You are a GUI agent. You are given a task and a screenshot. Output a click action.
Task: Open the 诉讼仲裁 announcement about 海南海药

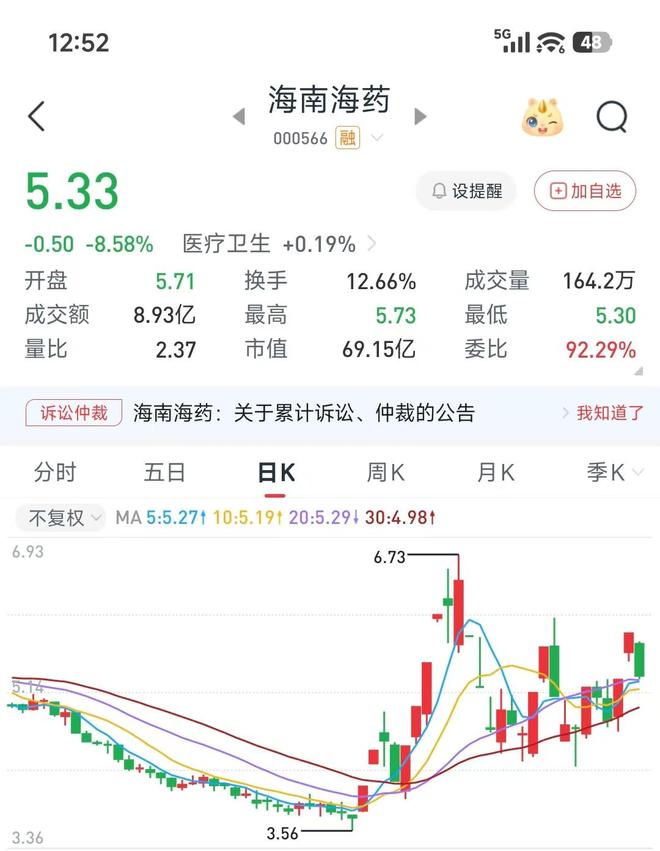tap(304, 413)
